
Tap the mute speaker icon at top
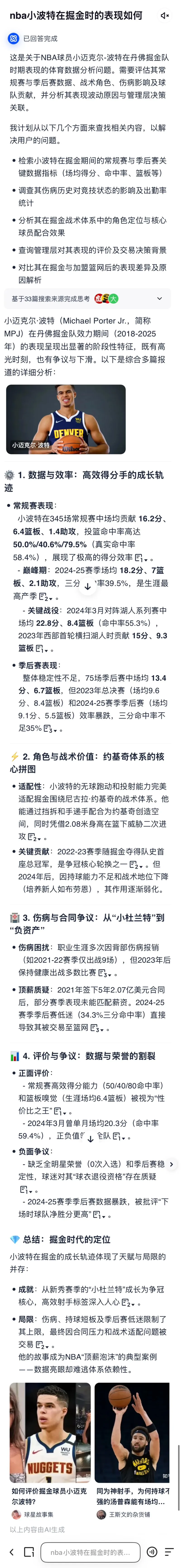point(164,15)
